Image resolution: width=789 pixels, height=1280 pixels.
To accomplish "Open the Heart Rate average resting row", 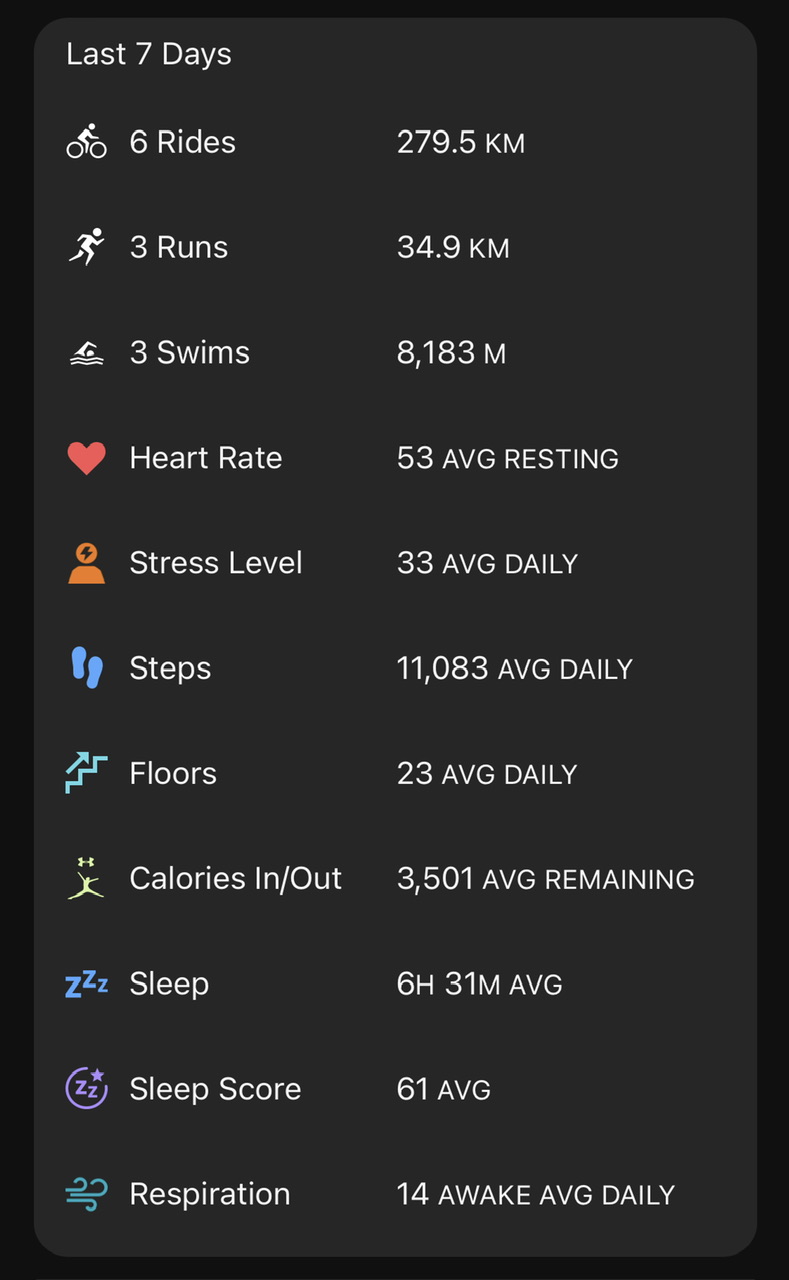I will 395,458.
